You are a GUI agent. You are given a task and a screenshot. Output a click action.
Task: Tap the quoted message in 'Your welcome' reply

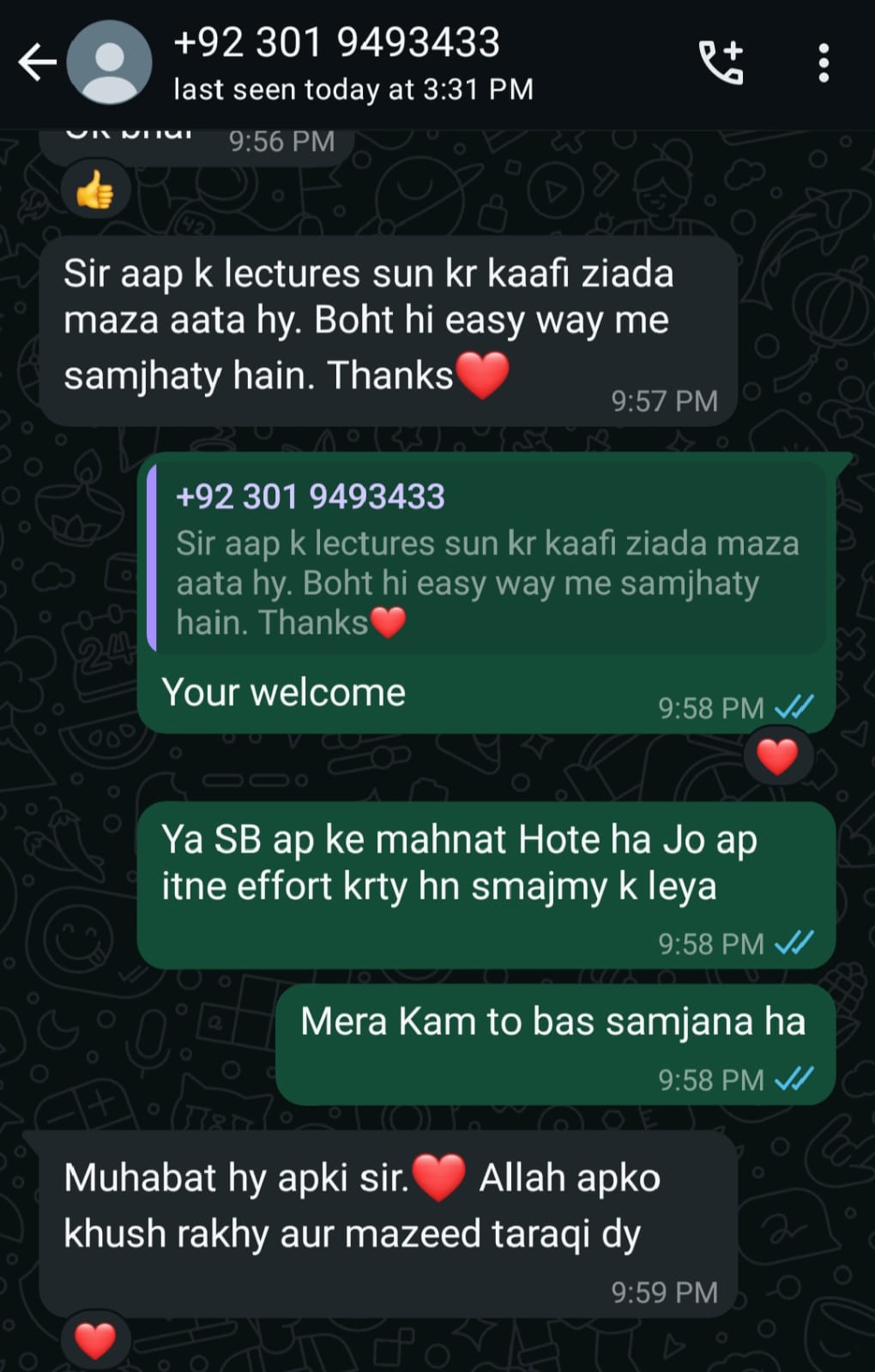click(x=486, y=559)
